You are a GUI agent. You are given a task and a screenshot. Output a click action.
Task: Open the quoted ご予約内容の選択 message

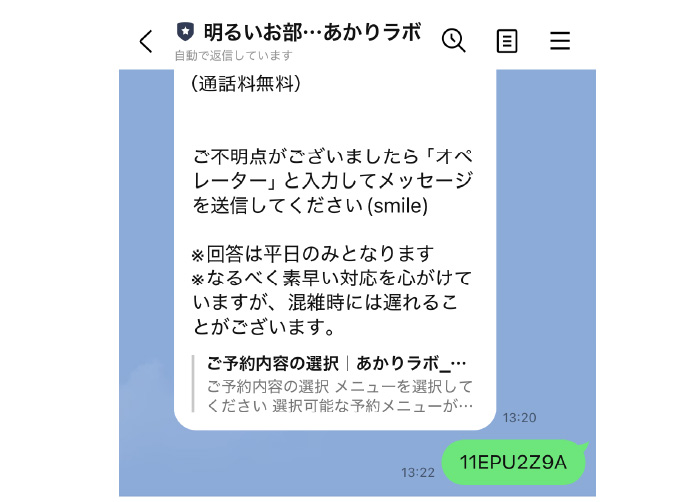[336, 384]
